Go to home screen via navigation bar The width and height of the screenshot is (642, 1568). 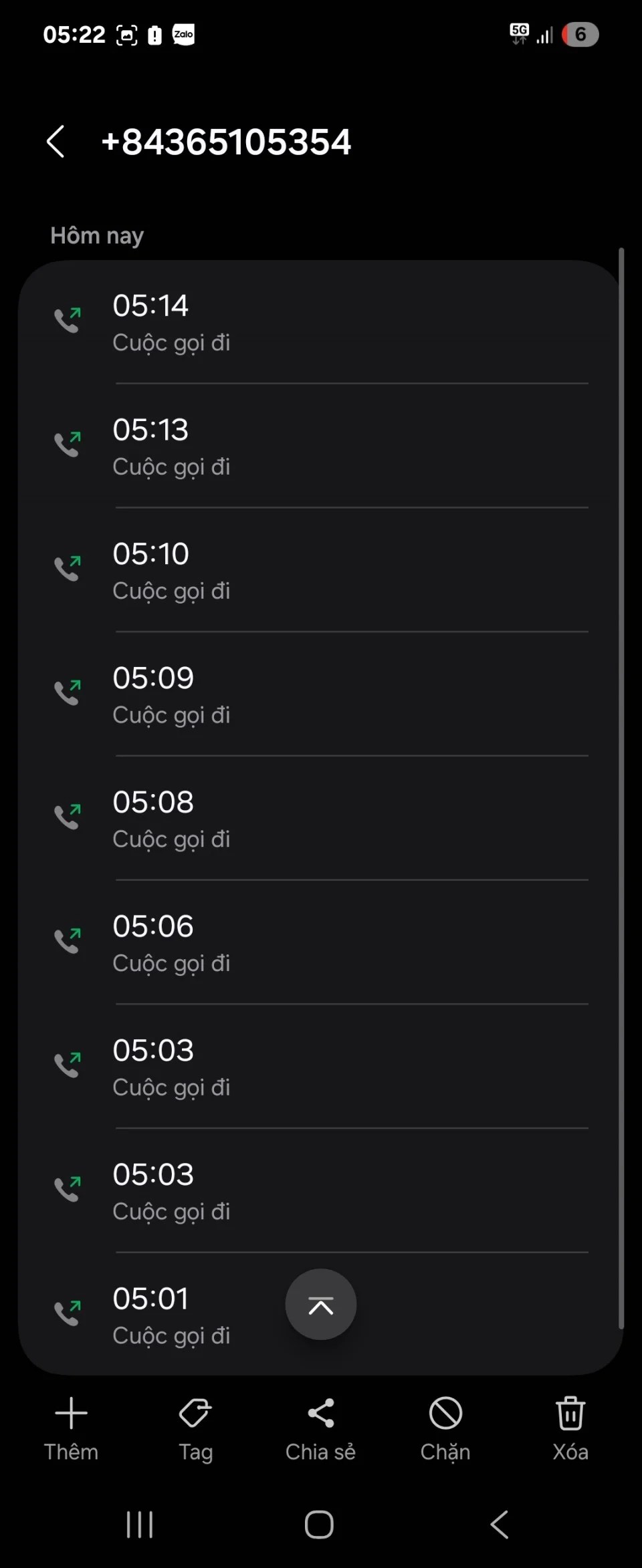coord(319,1525)
